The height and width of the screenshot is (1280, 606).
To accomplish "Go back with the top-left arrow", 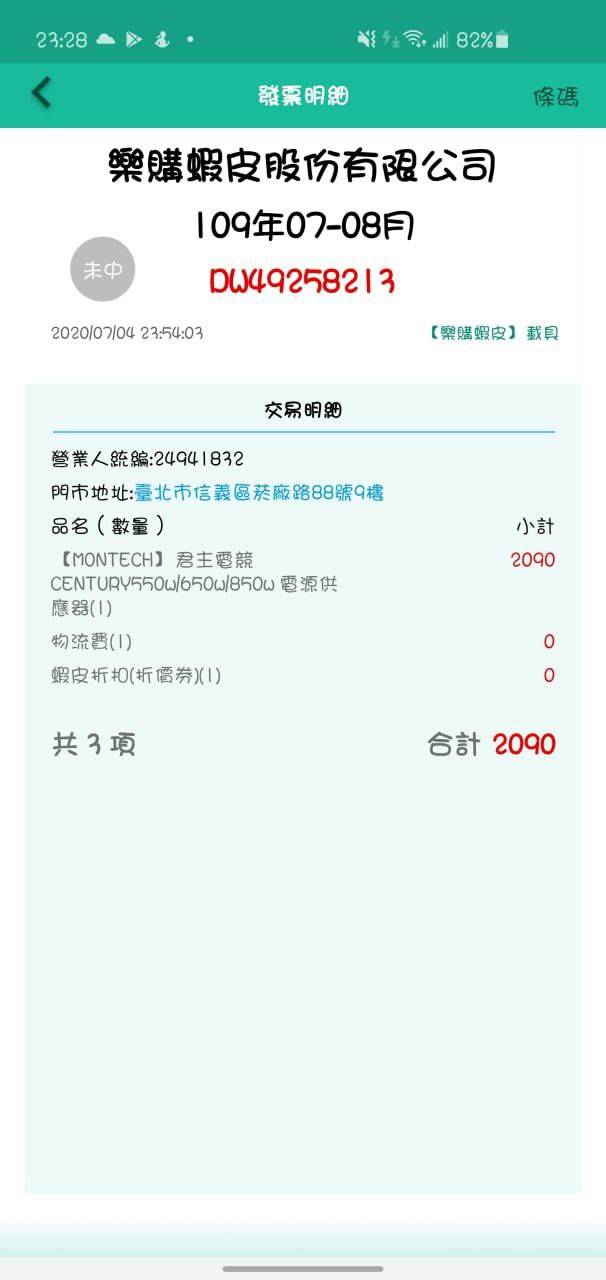I will pos(41,93).
